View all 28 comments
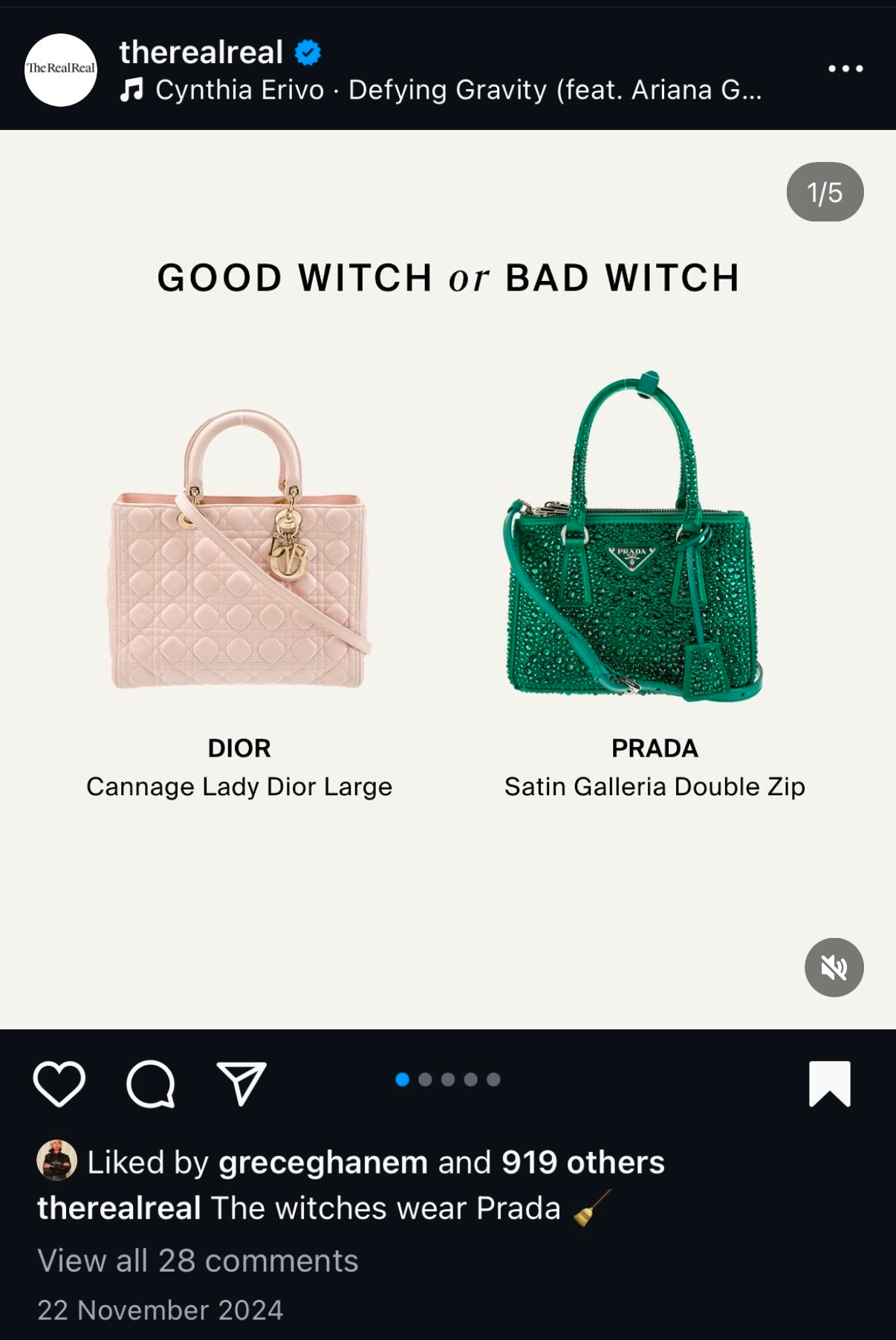Viewport: 896px width, 1340px height. tap(198, 1260)
